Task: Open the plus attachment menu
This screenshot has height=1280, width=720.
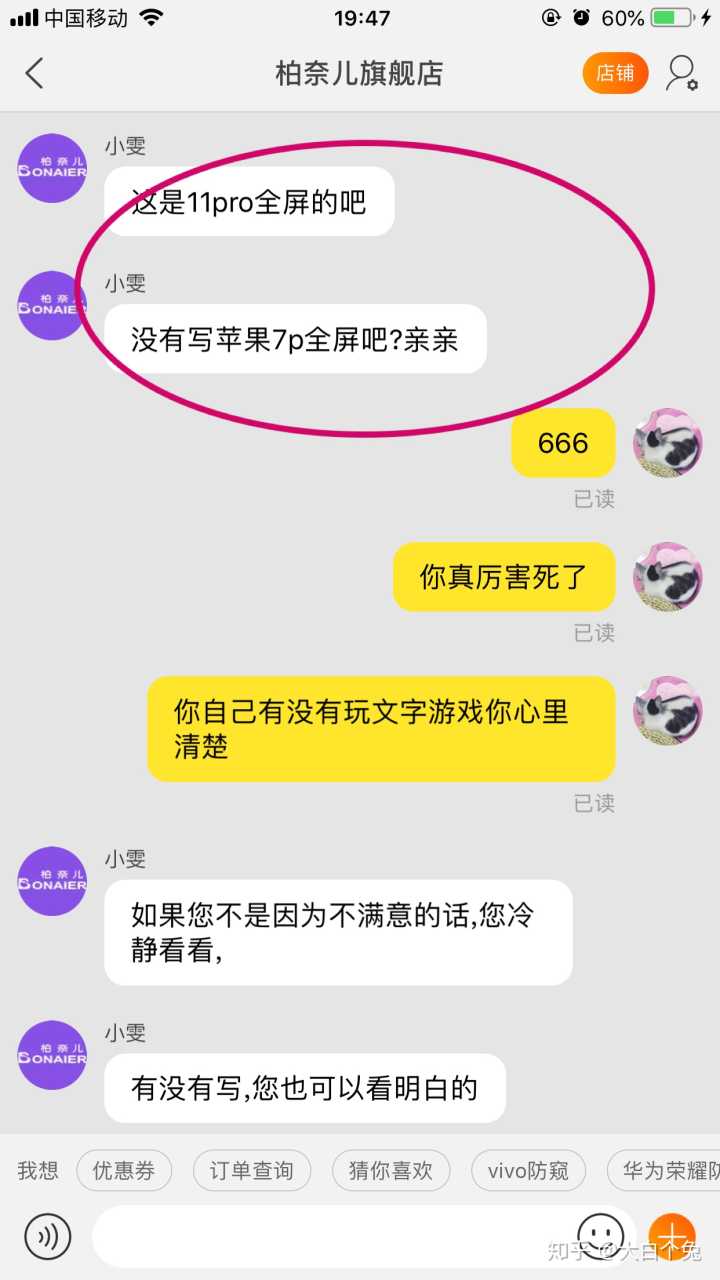Action: tap(672, 1237)
